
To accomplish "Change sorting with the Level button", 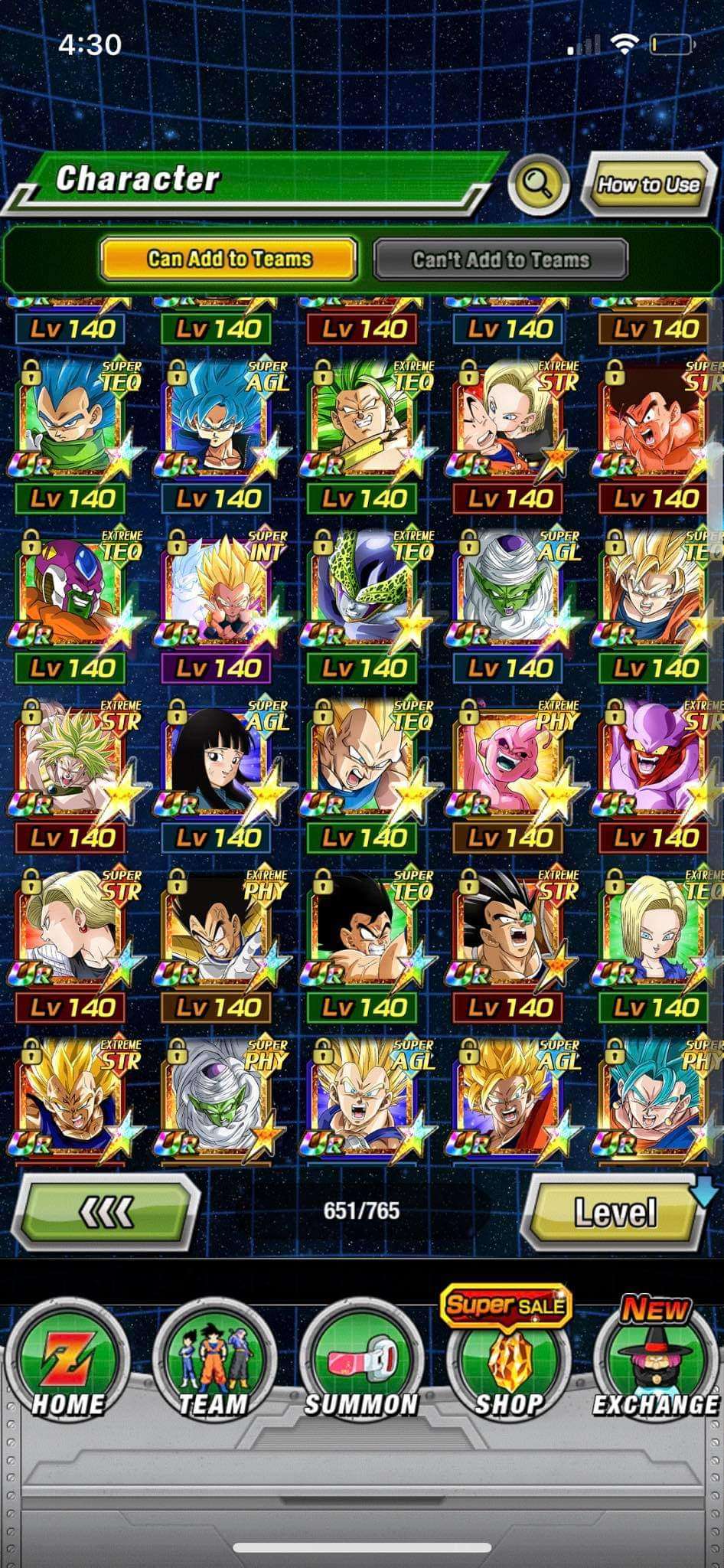I will click(x=615, y=1212).
